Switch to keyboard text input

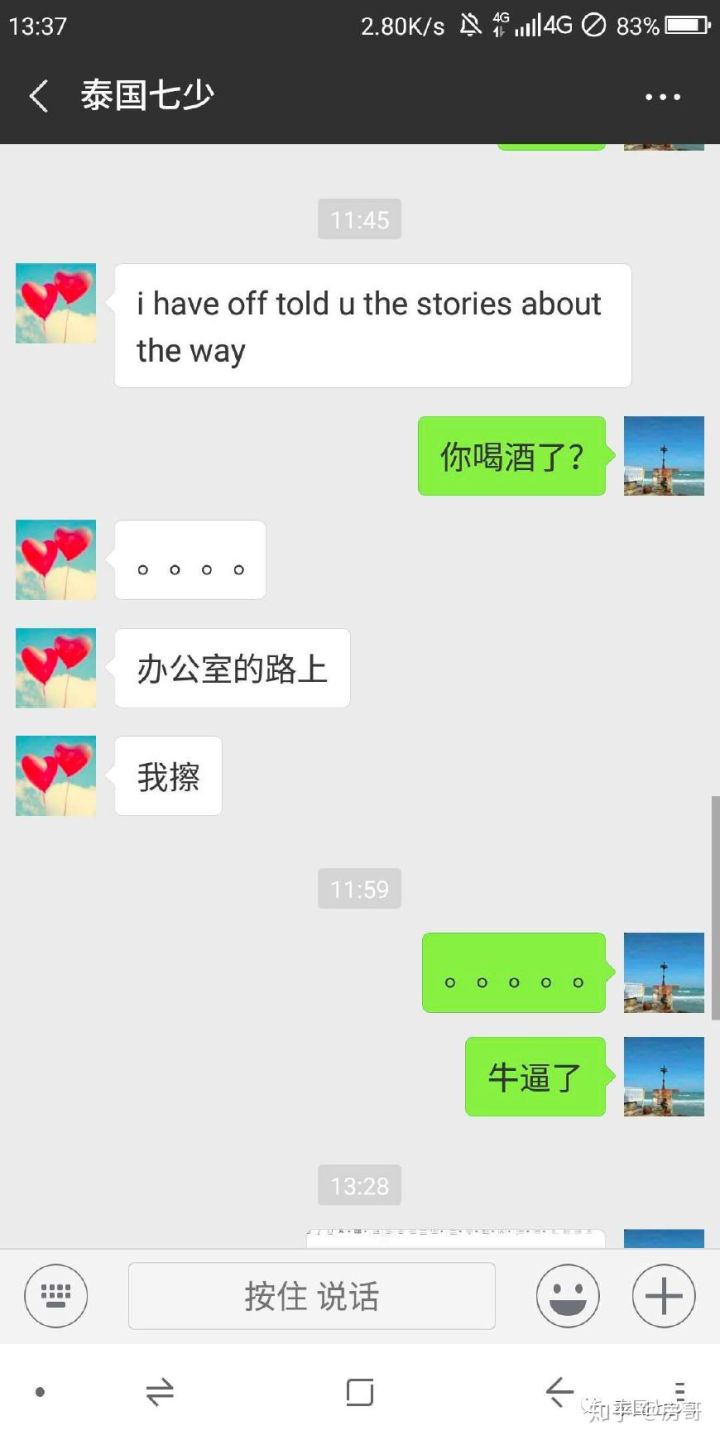(x=56, y=1296)
